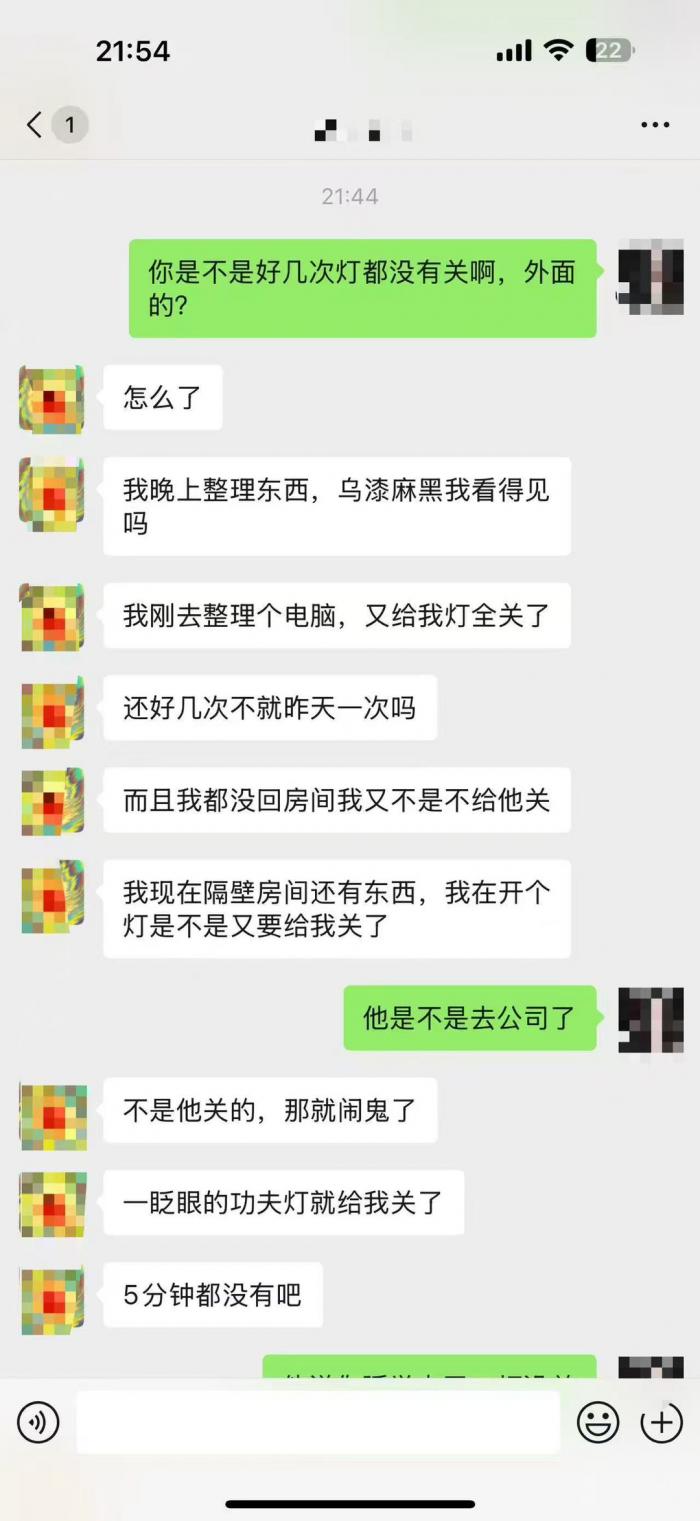Viewport: 700px width, 1521px height.
Task: Open the plus attachments menu
Action: (661, 1422)
